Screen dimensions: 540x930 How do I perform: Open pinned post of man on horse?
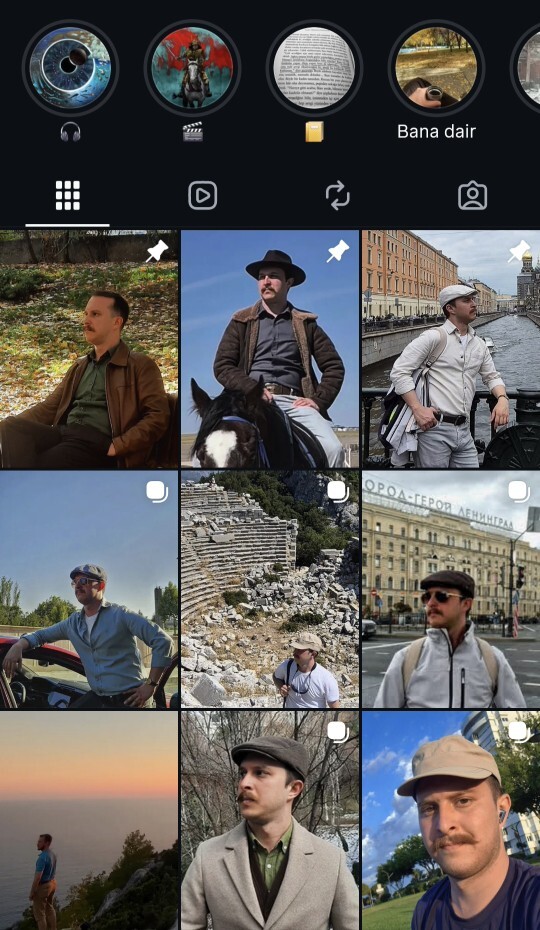pyautogui.click(x=270, y=349)
